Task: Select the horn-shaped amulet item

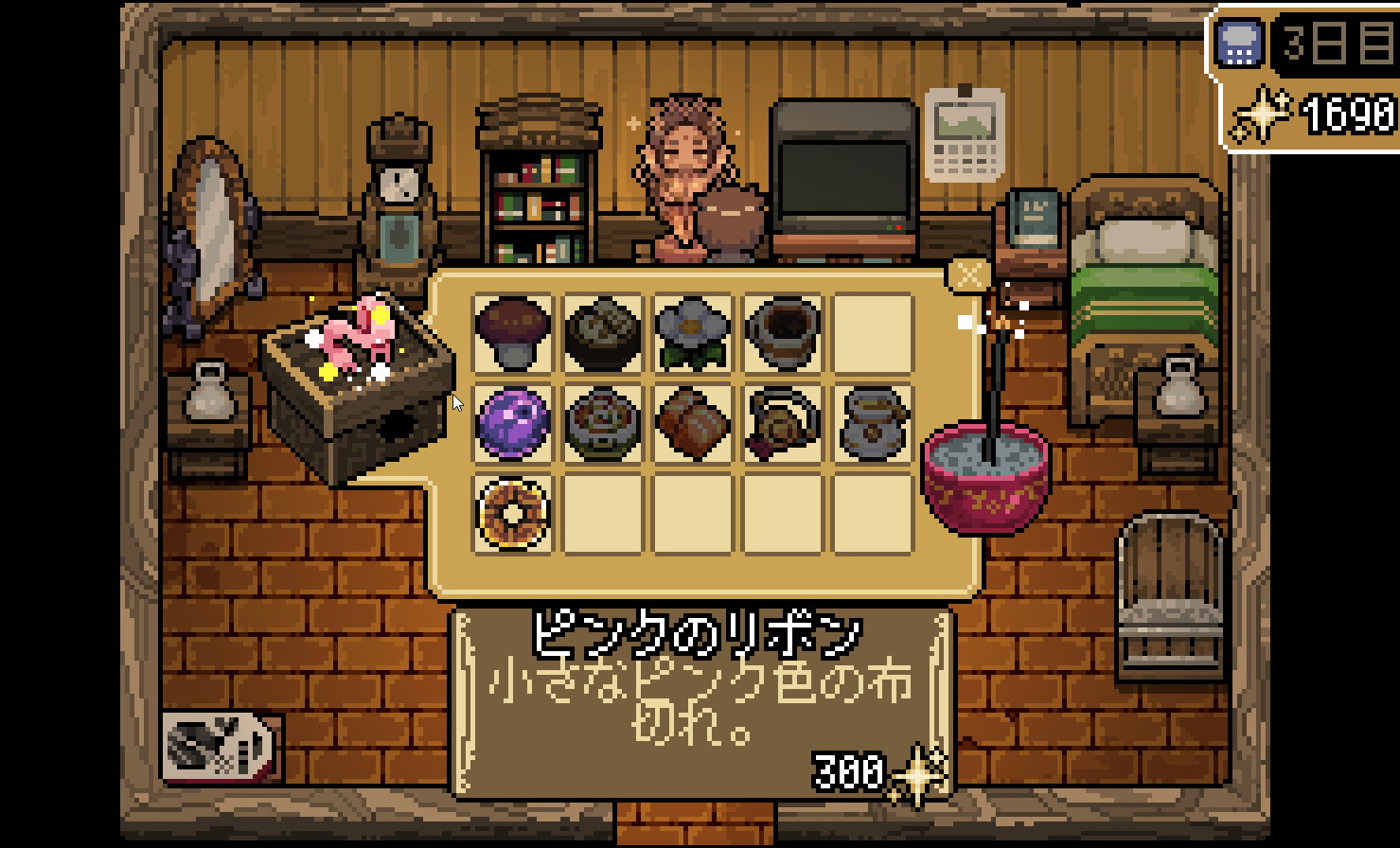Action: [x=782, y=422]
